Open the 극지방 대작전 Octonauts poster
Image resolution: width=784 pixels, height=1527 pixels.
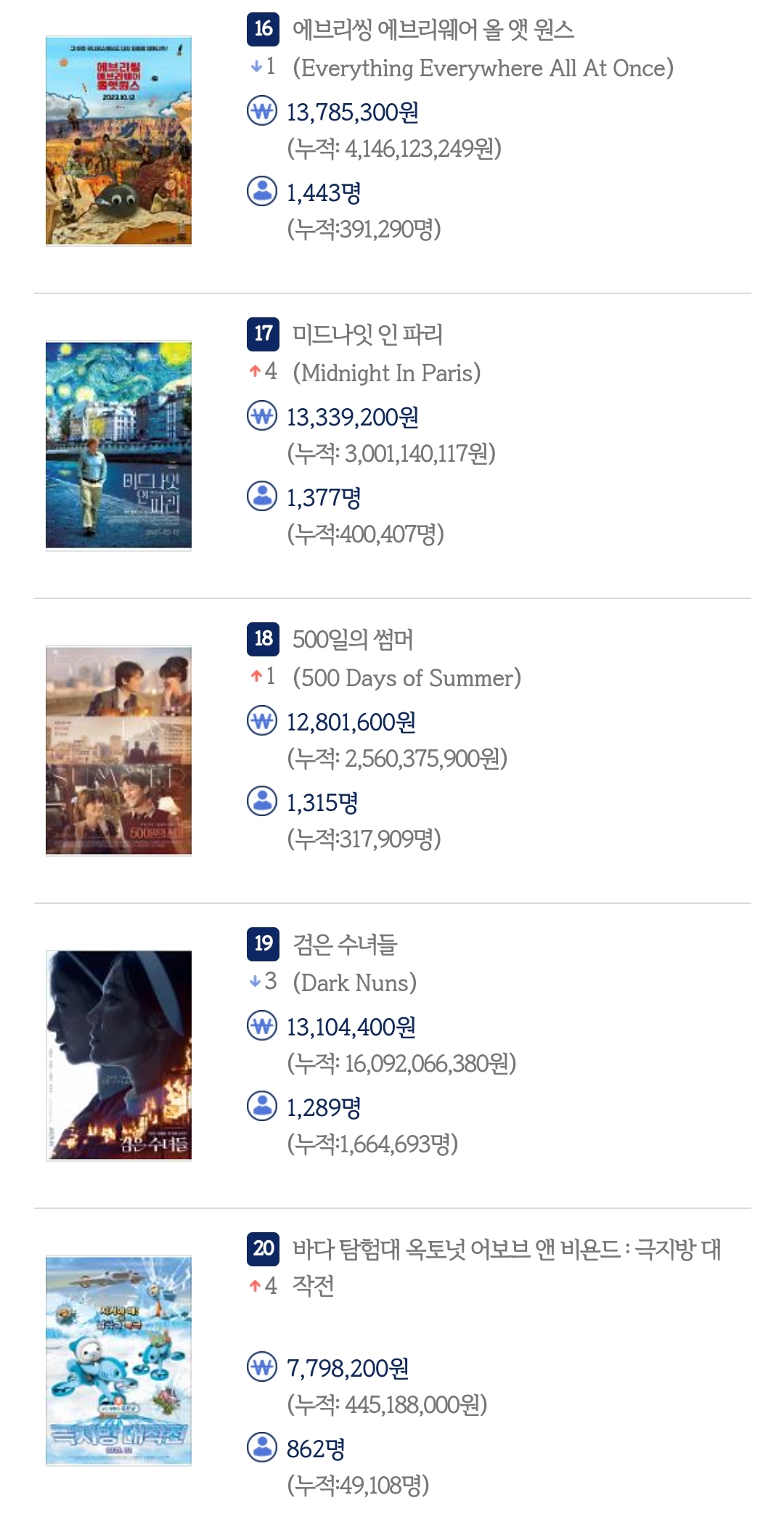pos(118,1361)
